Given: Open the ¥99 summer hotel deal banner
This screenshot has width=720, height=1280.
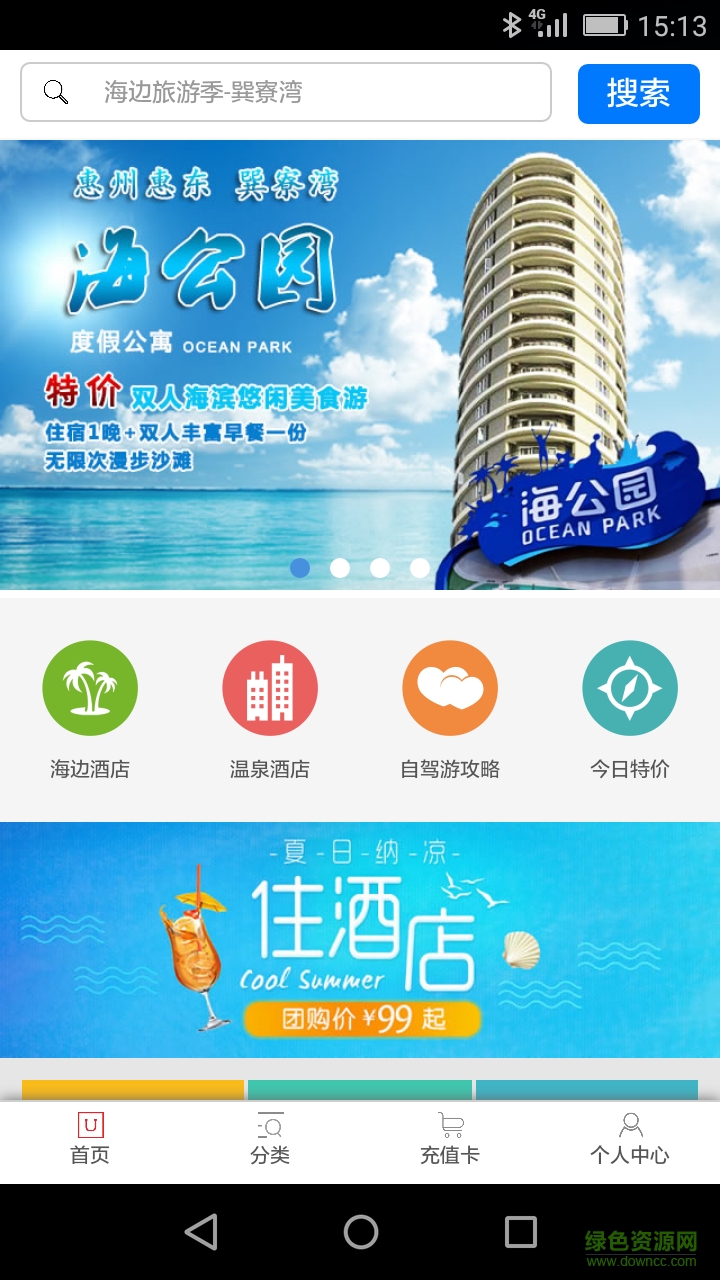Looking at the screenshot, I should 360,940.
